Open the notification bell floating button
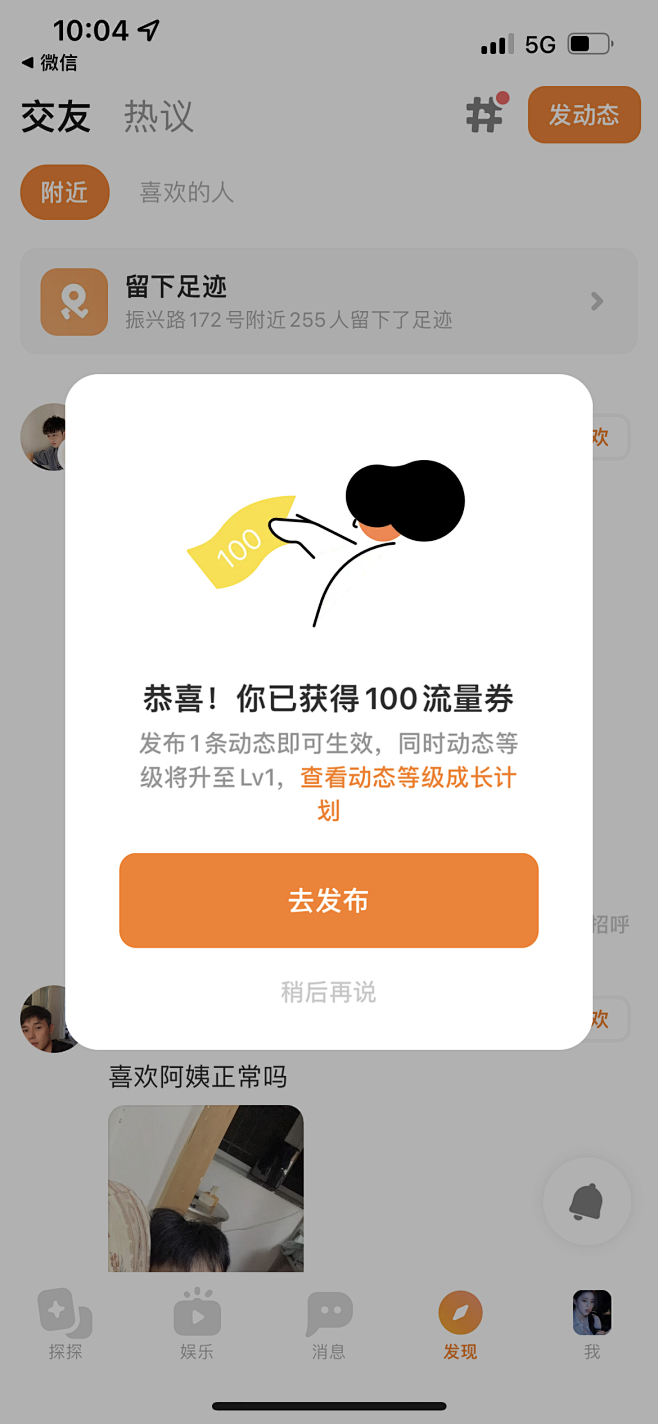The width and height of the screenshot is (658, 1424). [586, 1201]
